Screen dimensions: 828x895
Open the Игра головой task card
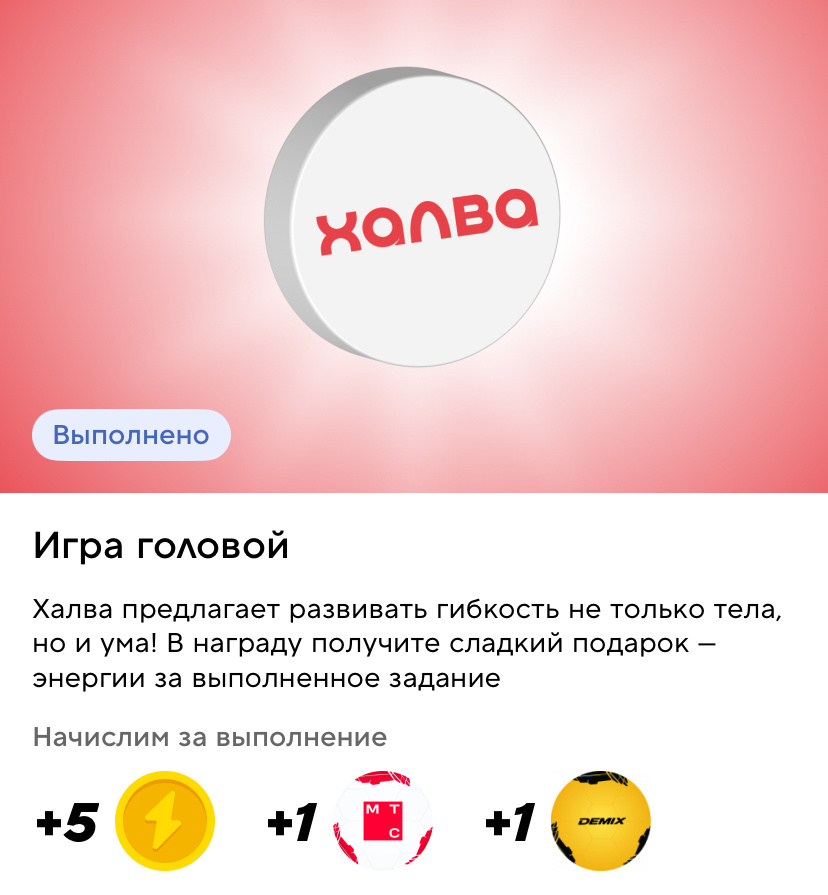tap(161, 546)
